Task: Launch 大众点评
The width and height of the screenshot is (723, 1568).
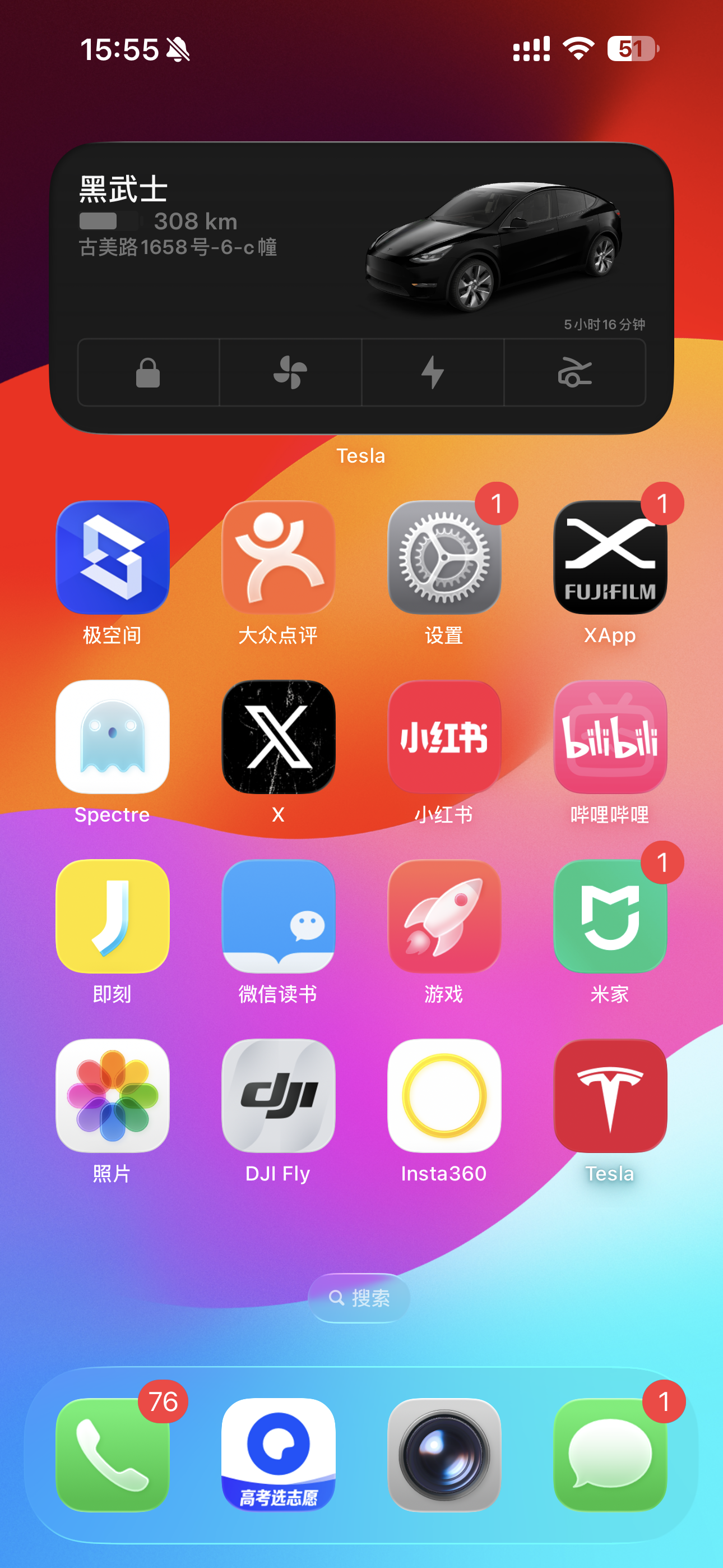Action: (x=279, y=557)
